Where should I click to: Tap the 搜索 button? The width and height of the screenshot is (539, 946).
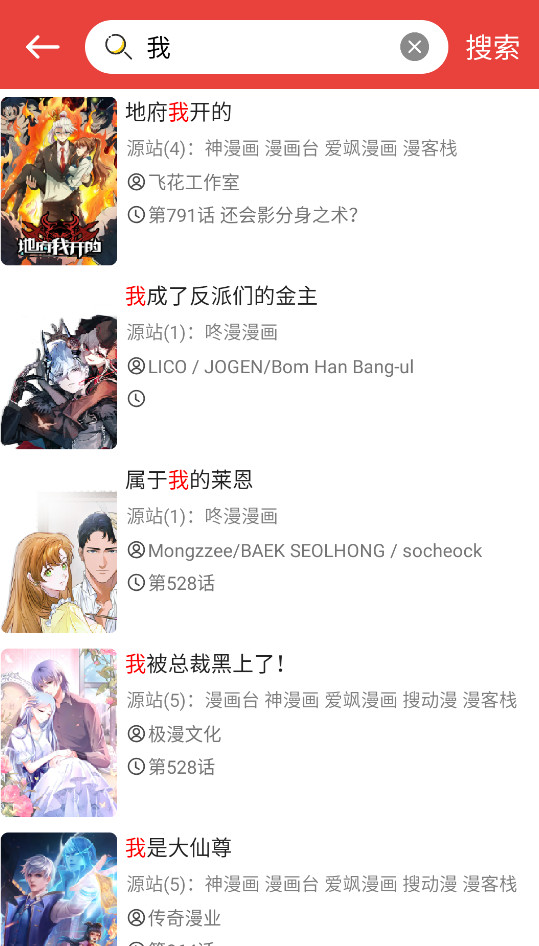493,47
